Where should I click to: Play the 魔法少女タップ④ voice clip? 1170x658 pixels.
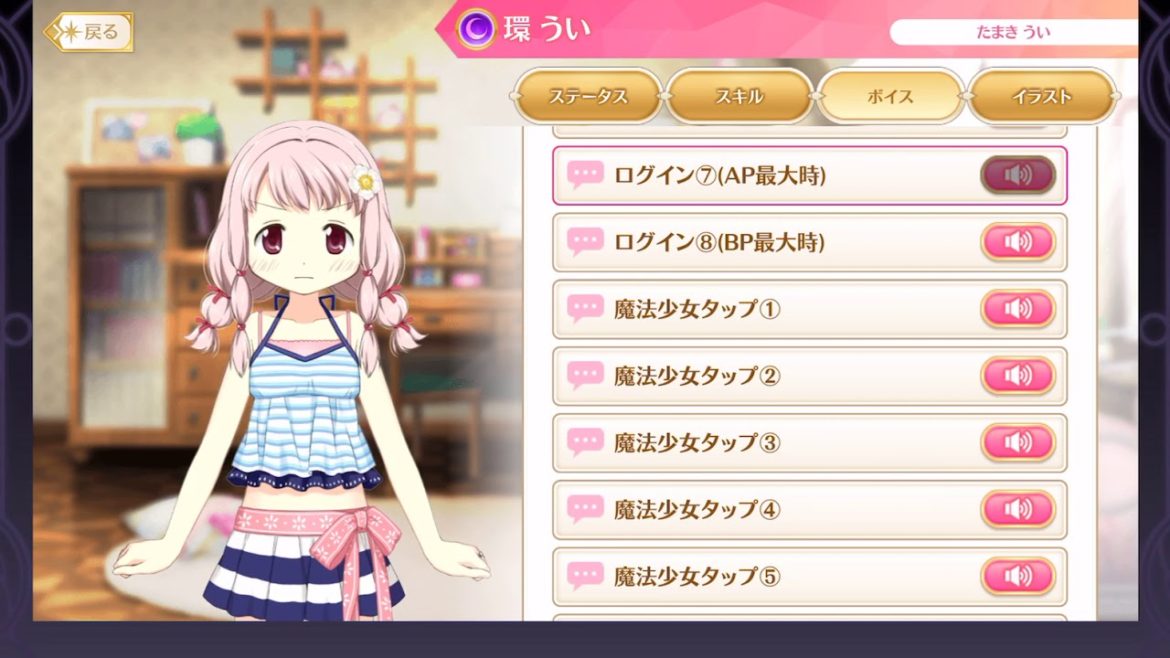pos(1017,510)
